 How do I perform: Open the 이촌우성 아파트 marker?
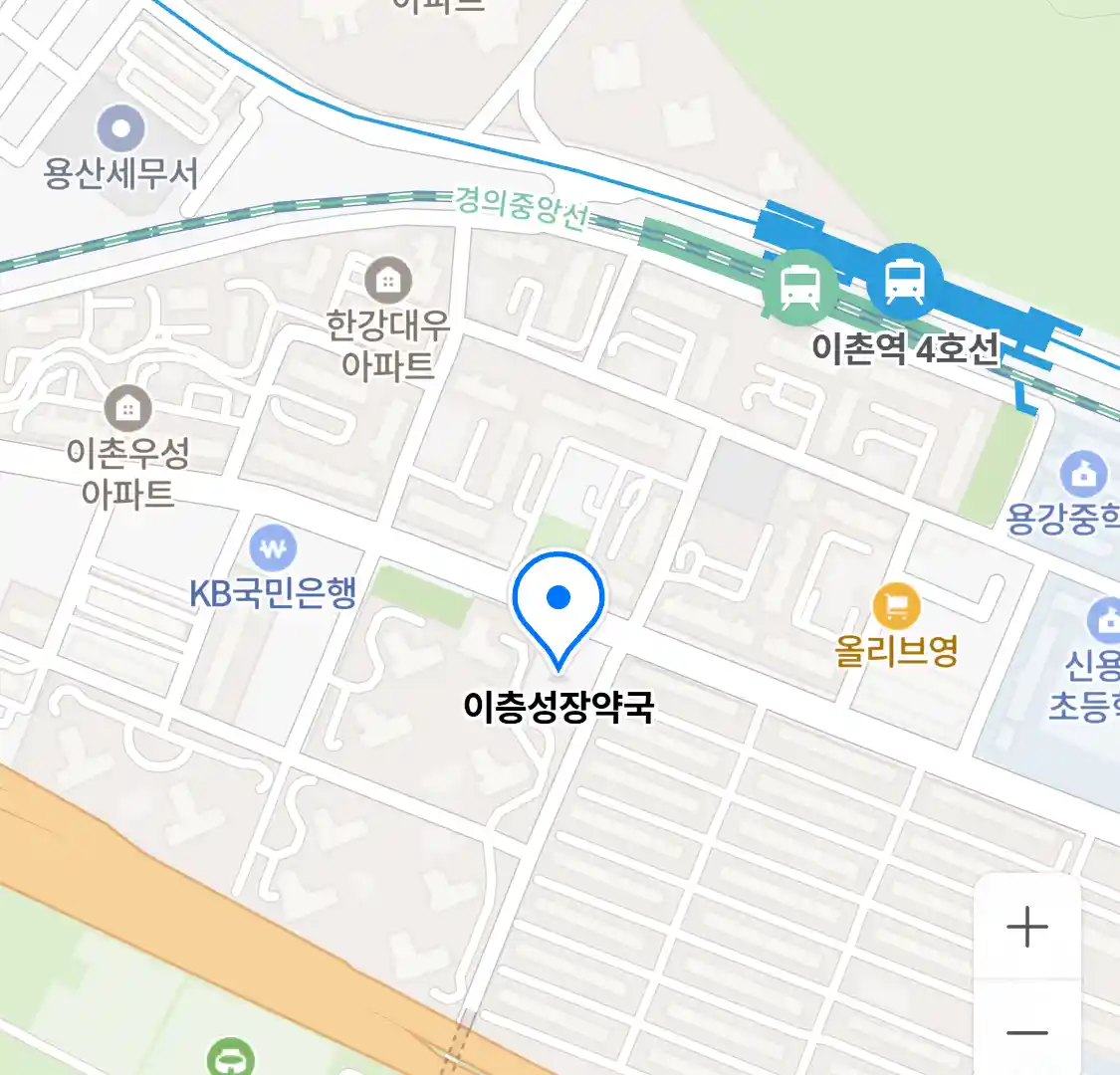(127, 407)
